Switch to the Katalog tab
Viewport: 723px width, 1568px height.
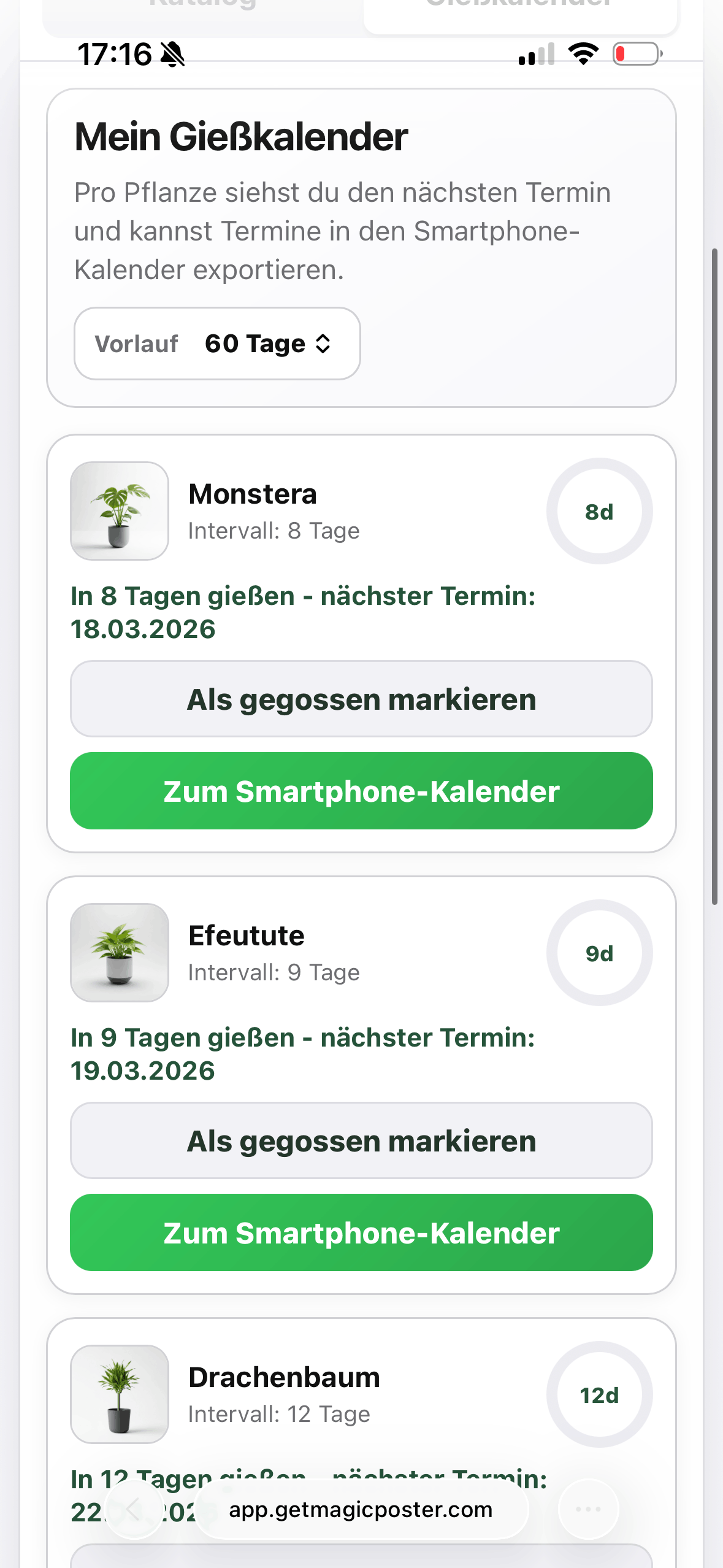201,5
